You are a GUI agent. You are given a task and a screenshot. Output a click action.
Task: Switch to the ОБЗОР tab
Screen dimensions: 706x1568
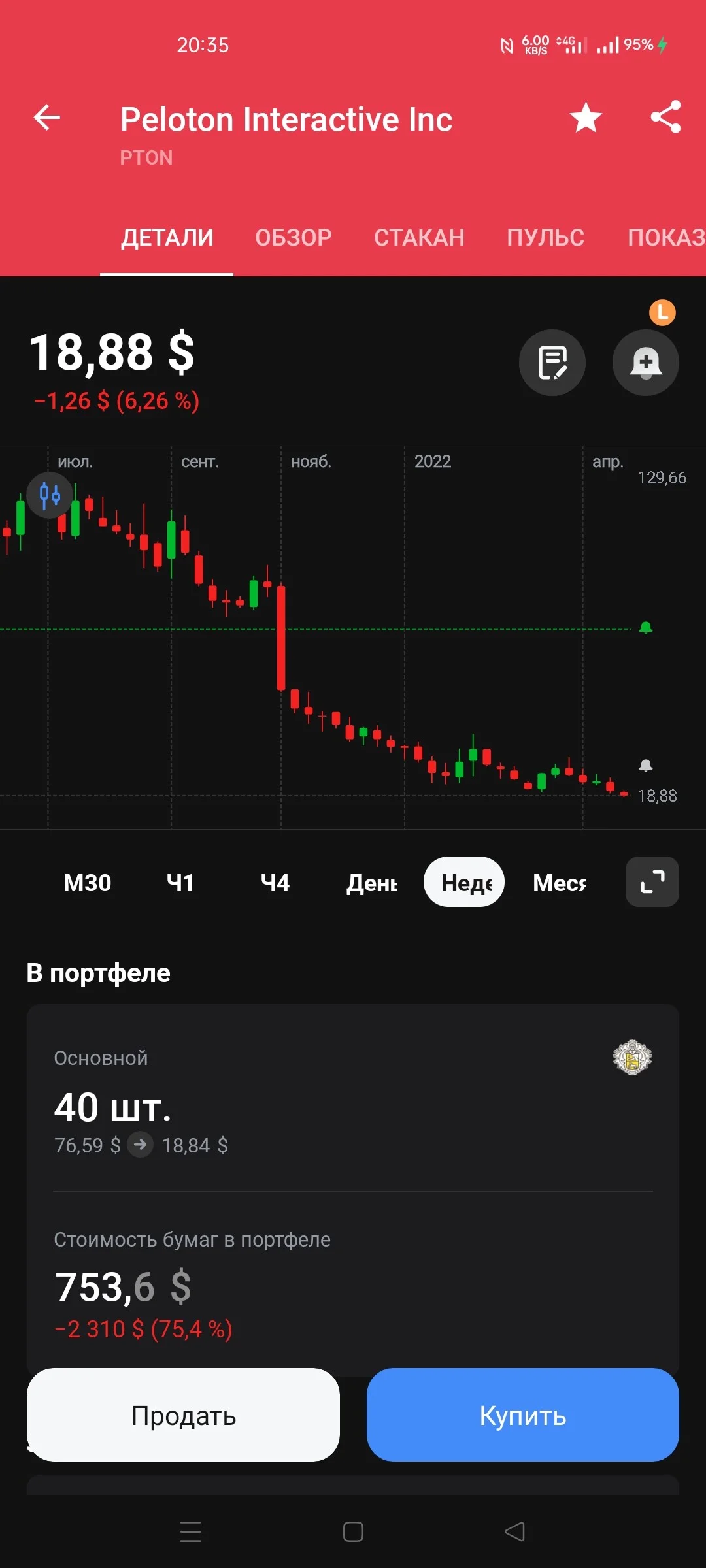coord(294,238)
